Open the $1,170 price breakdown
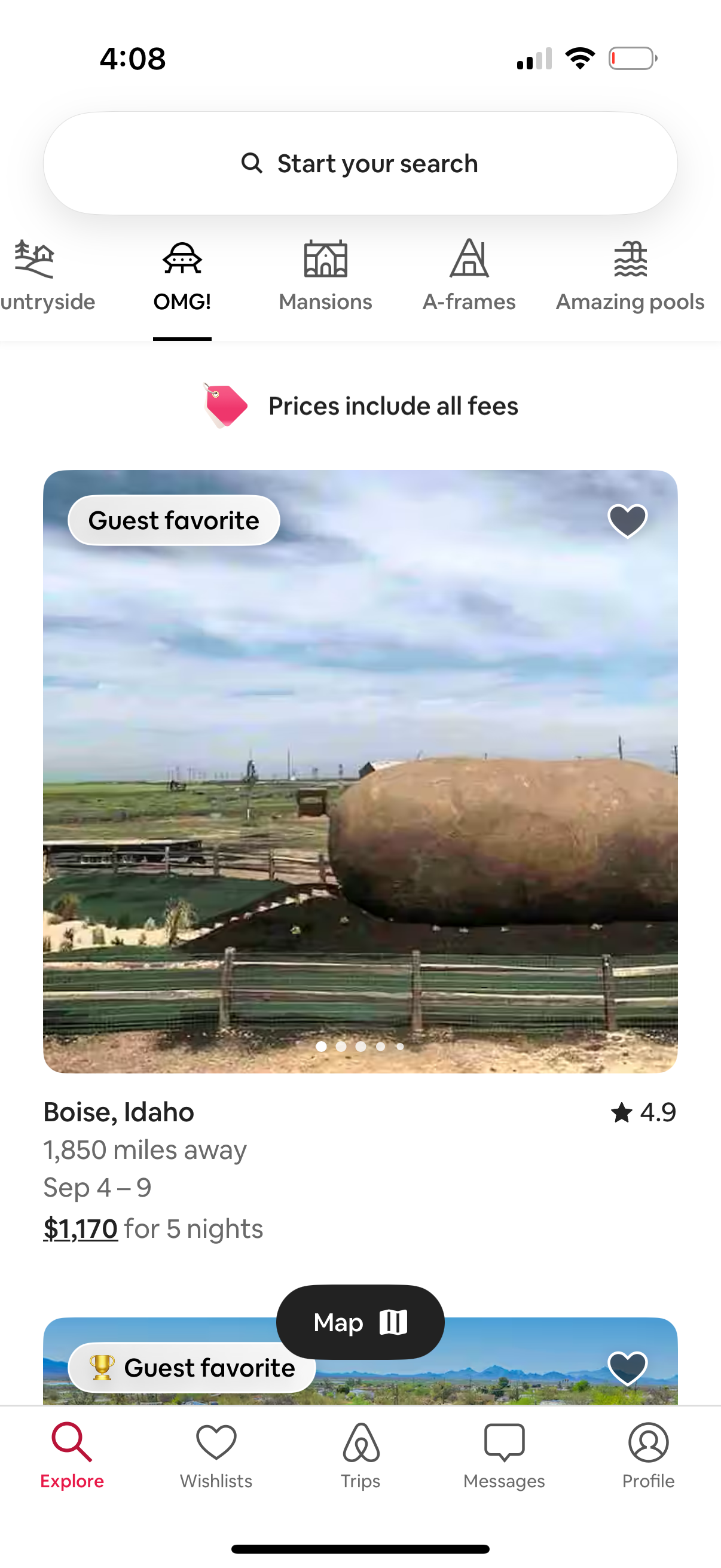Viewport: 721px width, 1568px height. coord(80,1228)
